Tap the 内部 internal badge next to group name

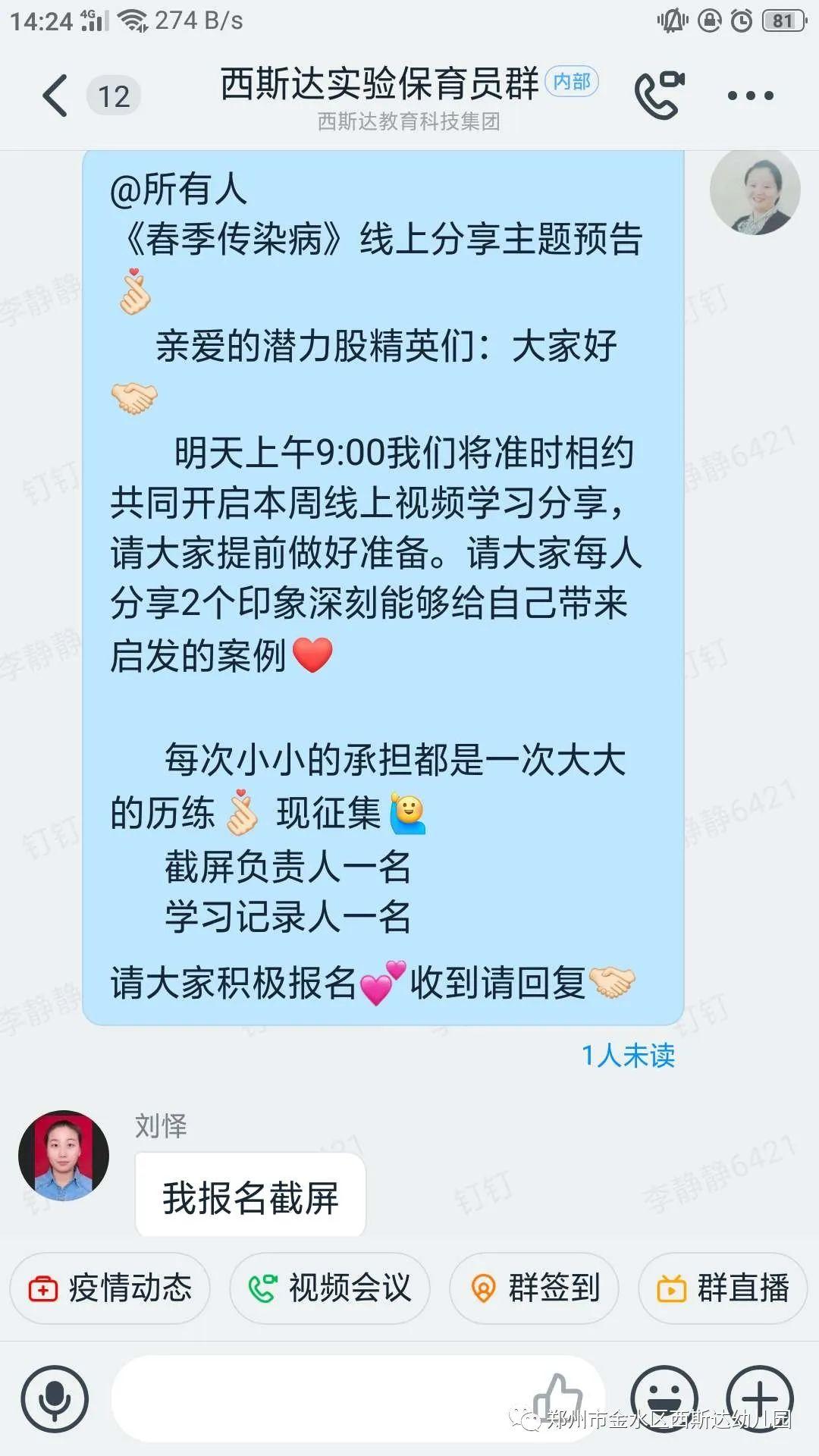click(574, 82)
